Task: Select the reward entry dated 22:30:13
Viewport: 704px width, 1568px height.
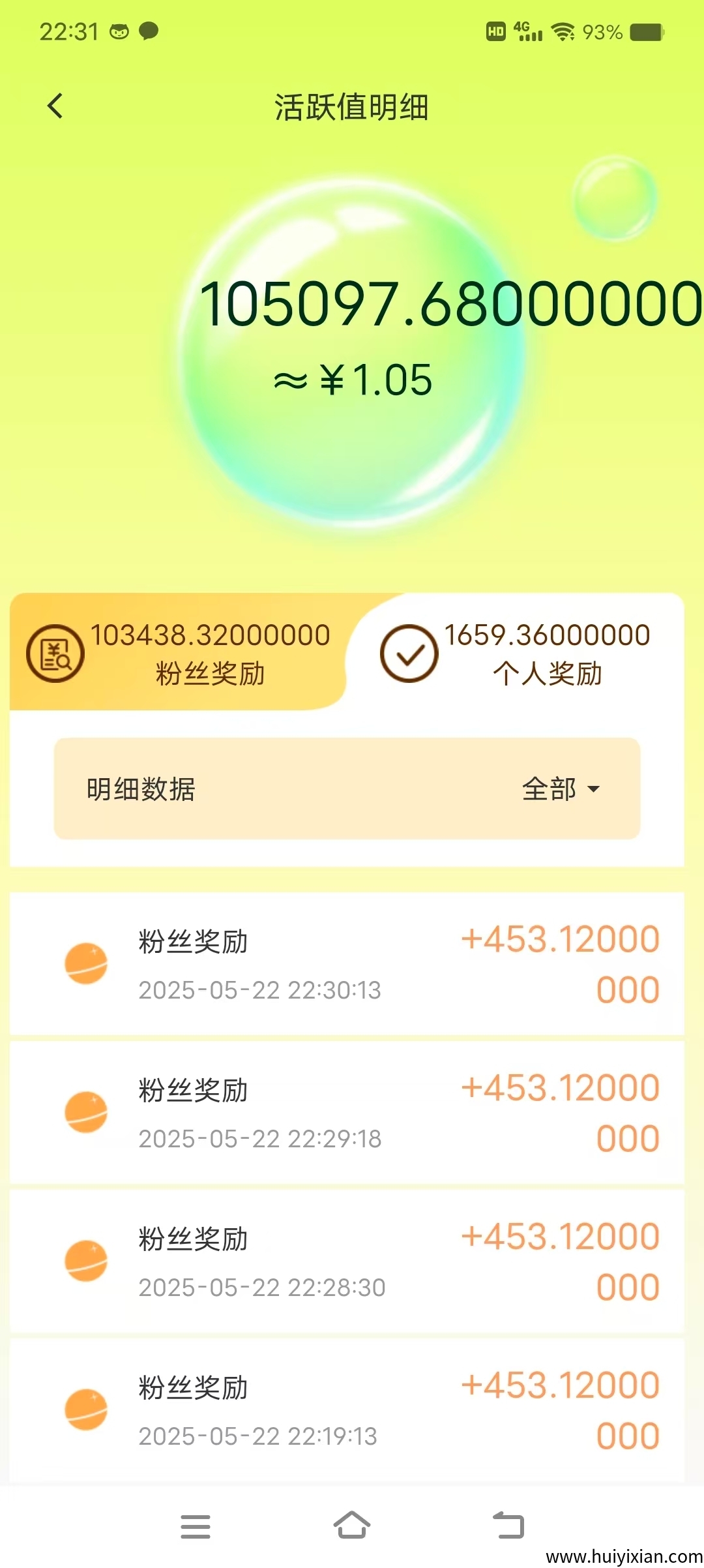Action: 352,963
